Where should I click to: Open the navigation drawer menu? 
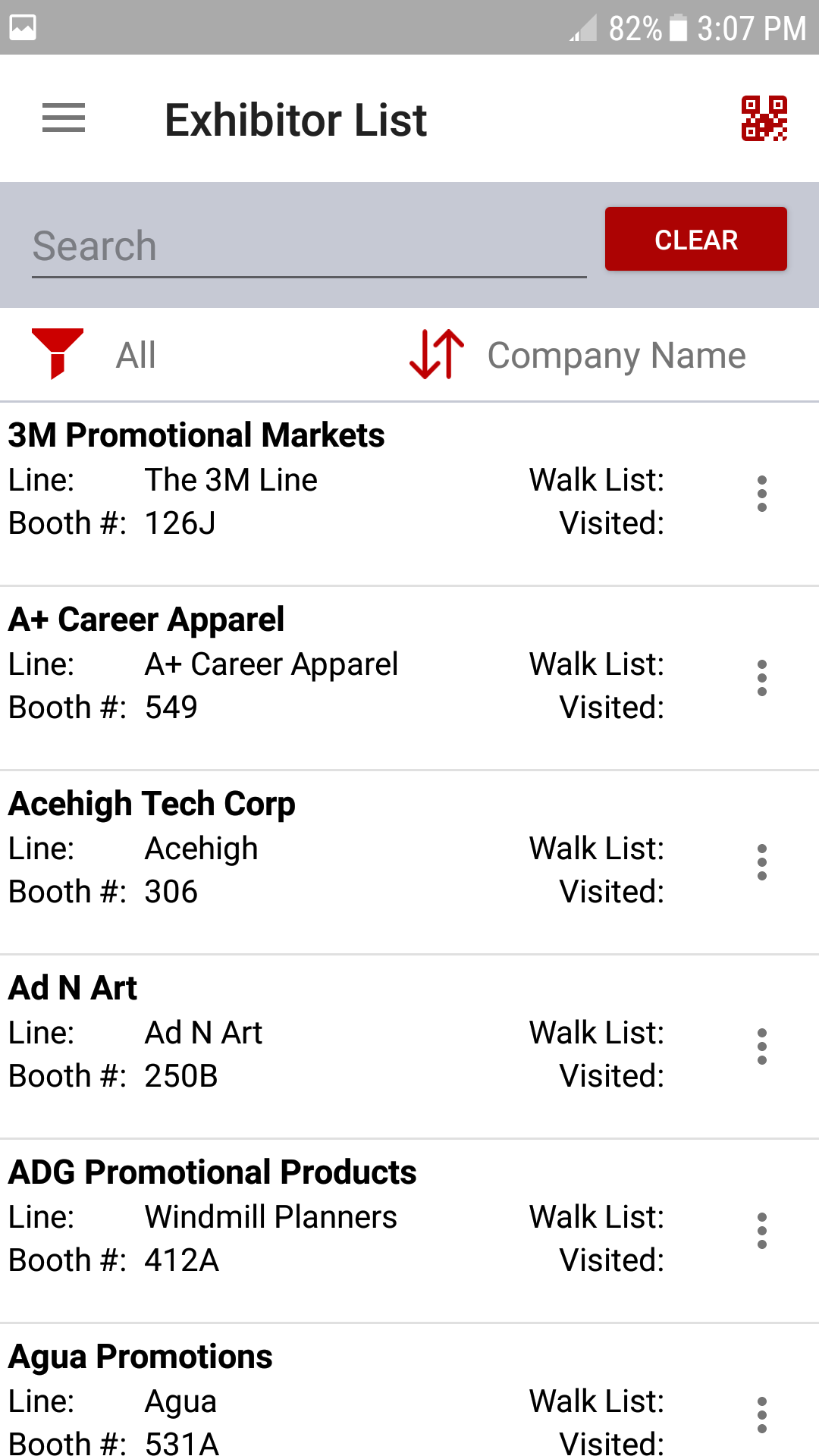click(x=64, y=118)
